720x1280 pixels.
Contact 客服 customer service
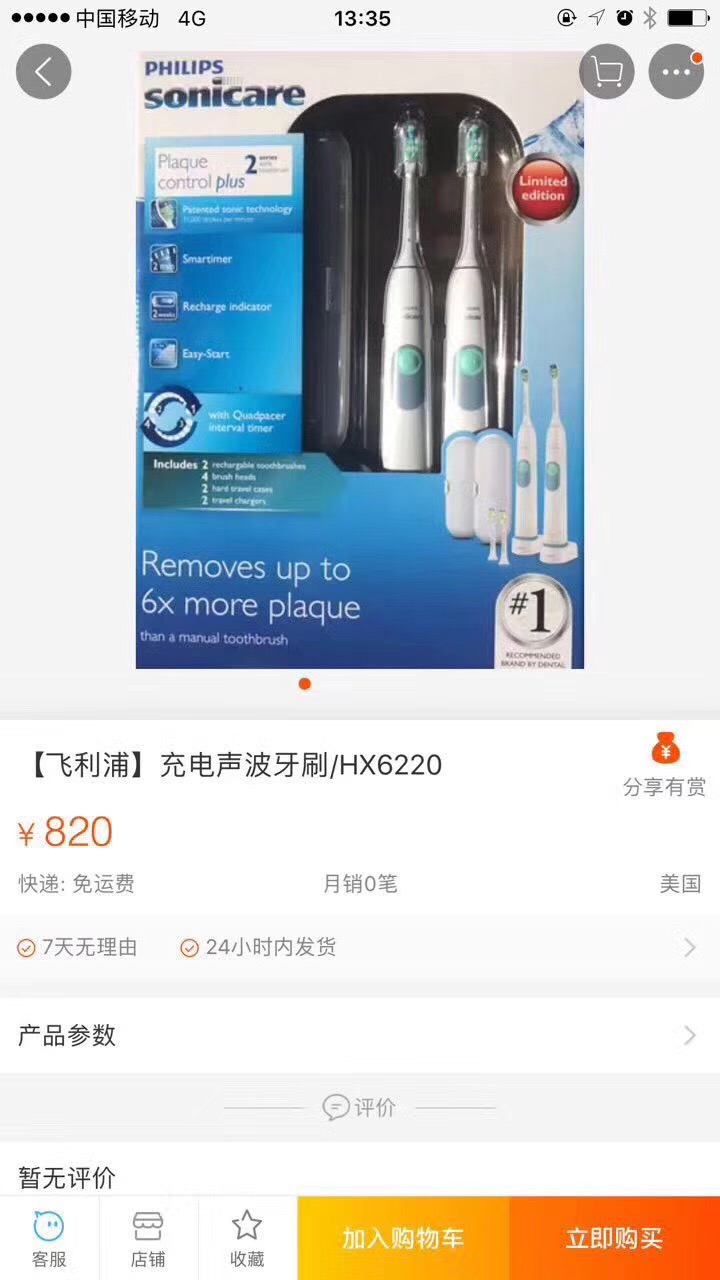(x=49, y=1238)
